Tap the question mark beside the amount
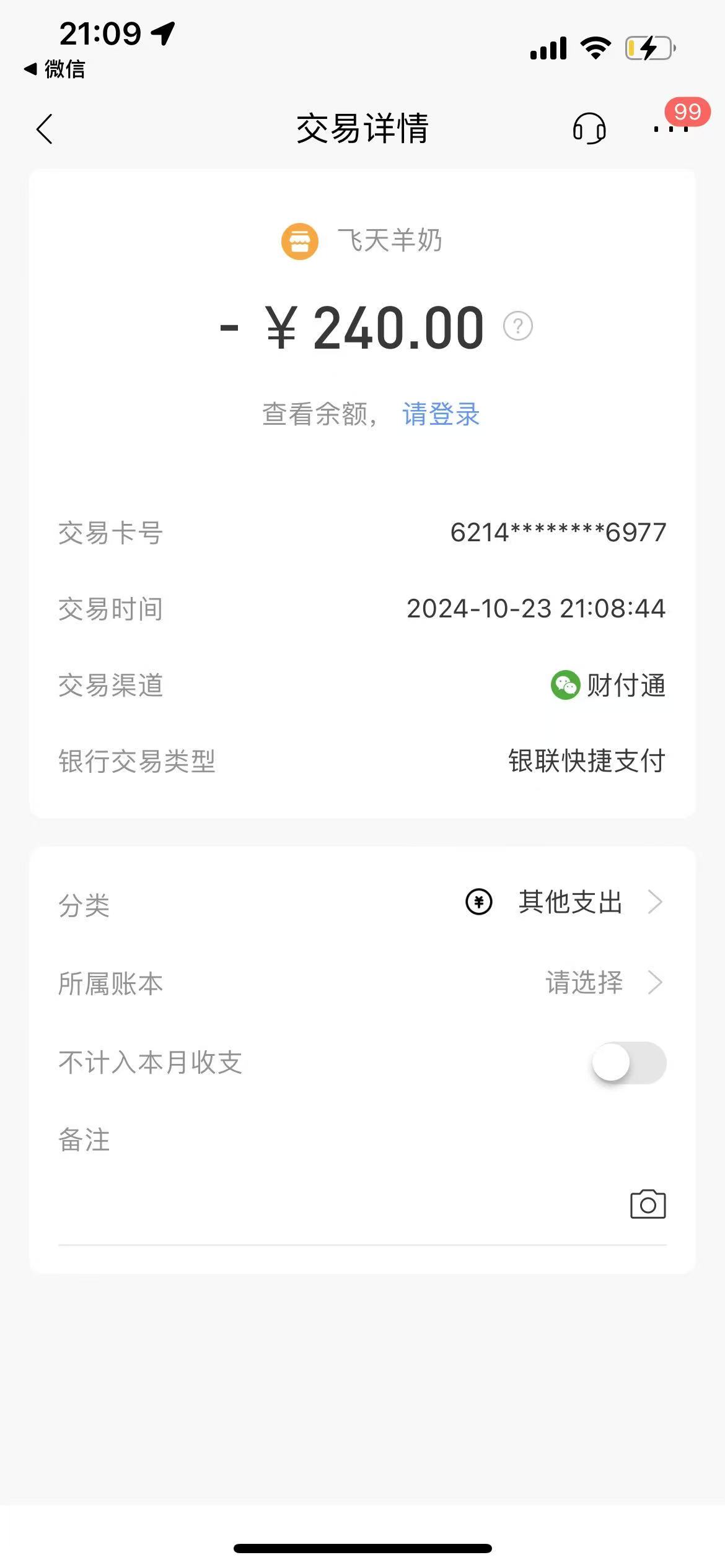Viewport: 725px width, 1568px height. pyautogui.click(x=518, y=326)
